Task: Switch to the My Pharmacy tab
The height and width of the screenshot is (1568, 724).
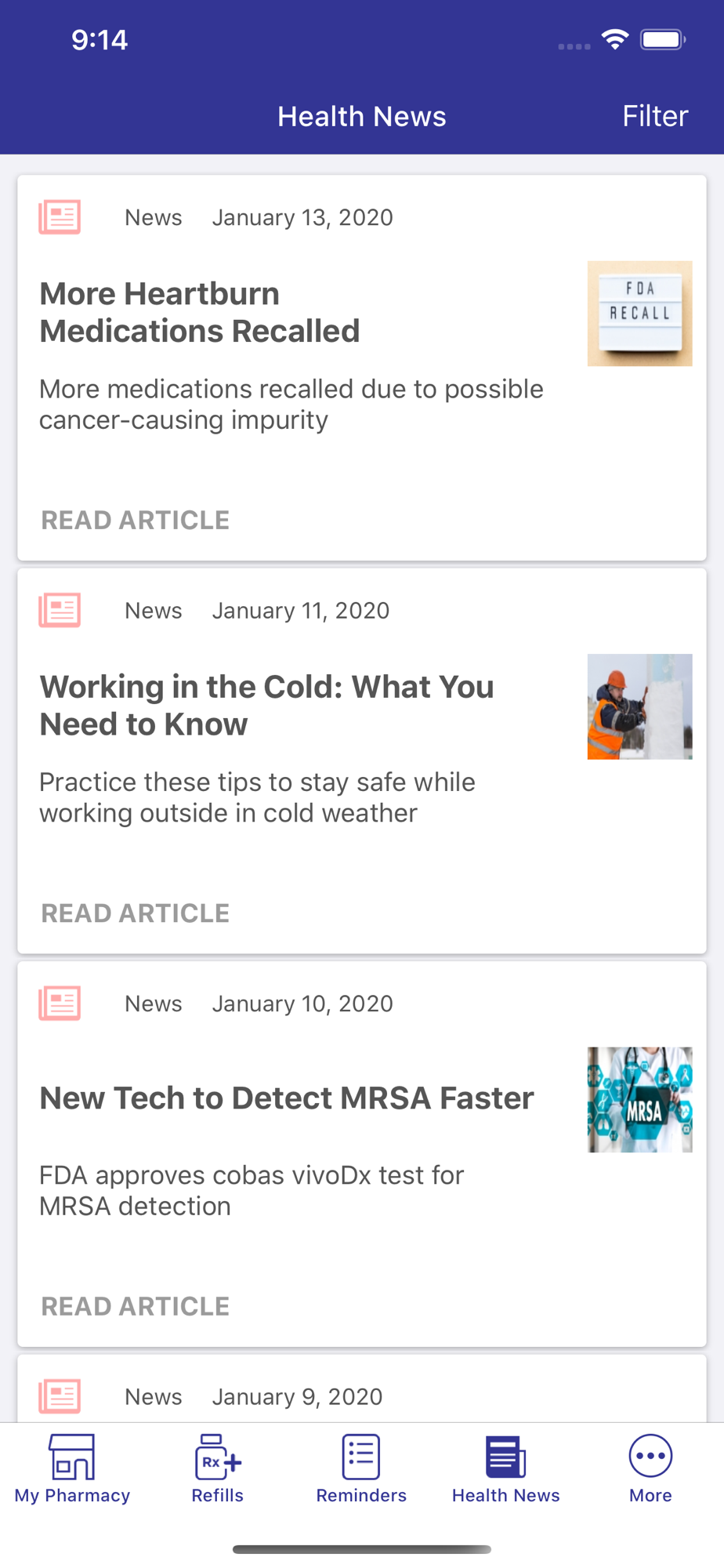Action: coord(72,1468)
